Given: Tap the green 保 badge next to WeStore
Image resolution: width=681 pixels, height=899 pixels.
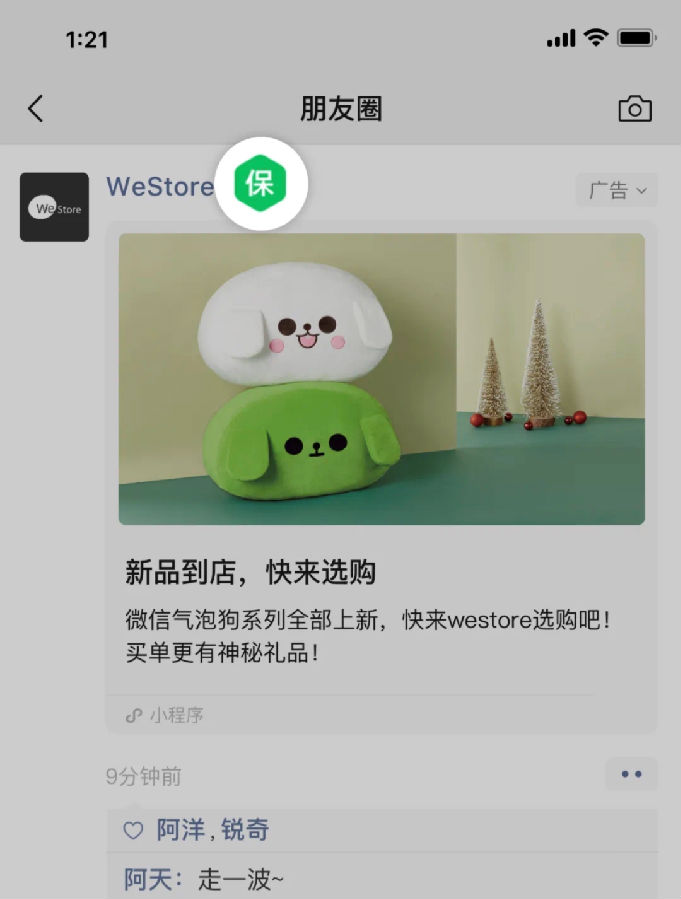Looking at the screenshot, I should click(260, 184).
